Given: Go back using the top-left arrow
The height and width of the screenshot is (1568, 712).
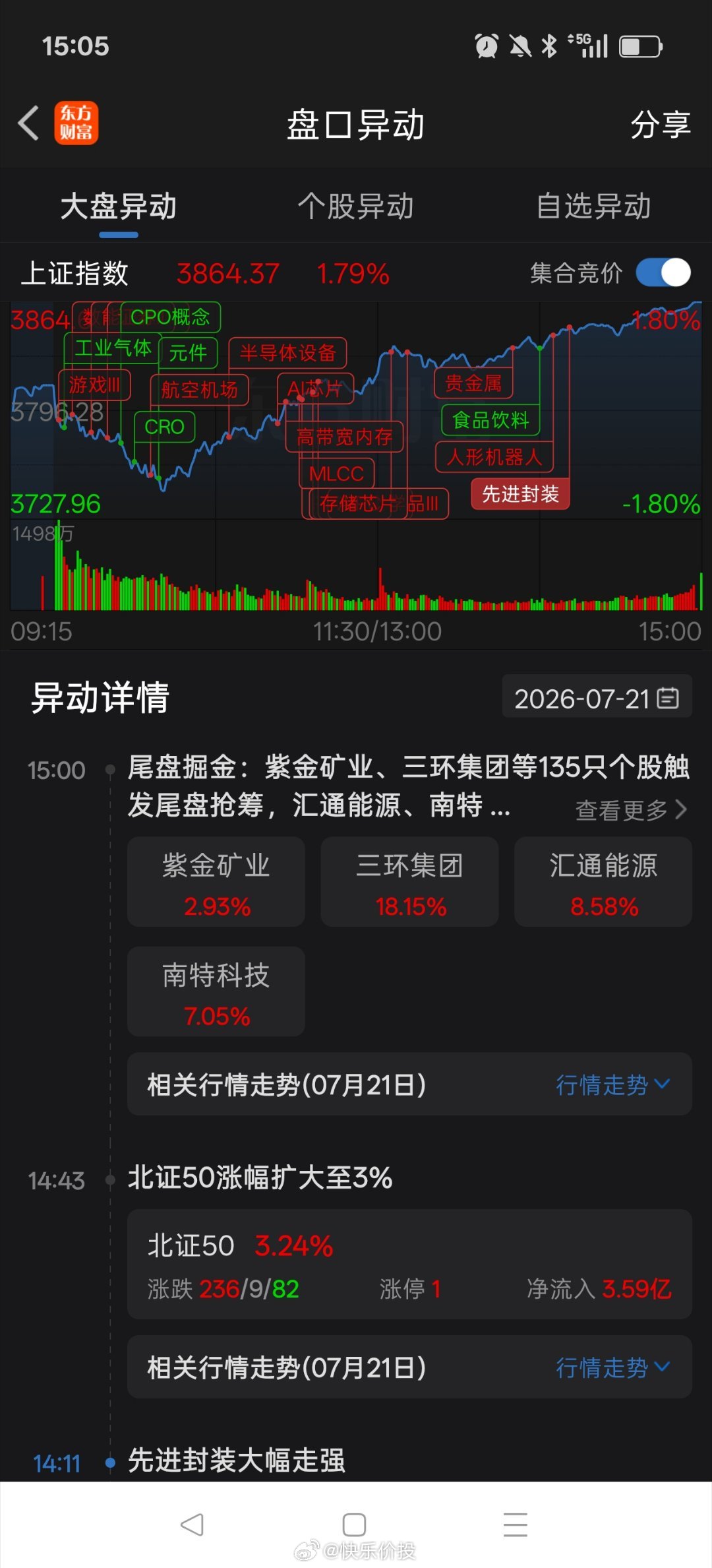Looking at the screenshot, I should click(28, 123).
